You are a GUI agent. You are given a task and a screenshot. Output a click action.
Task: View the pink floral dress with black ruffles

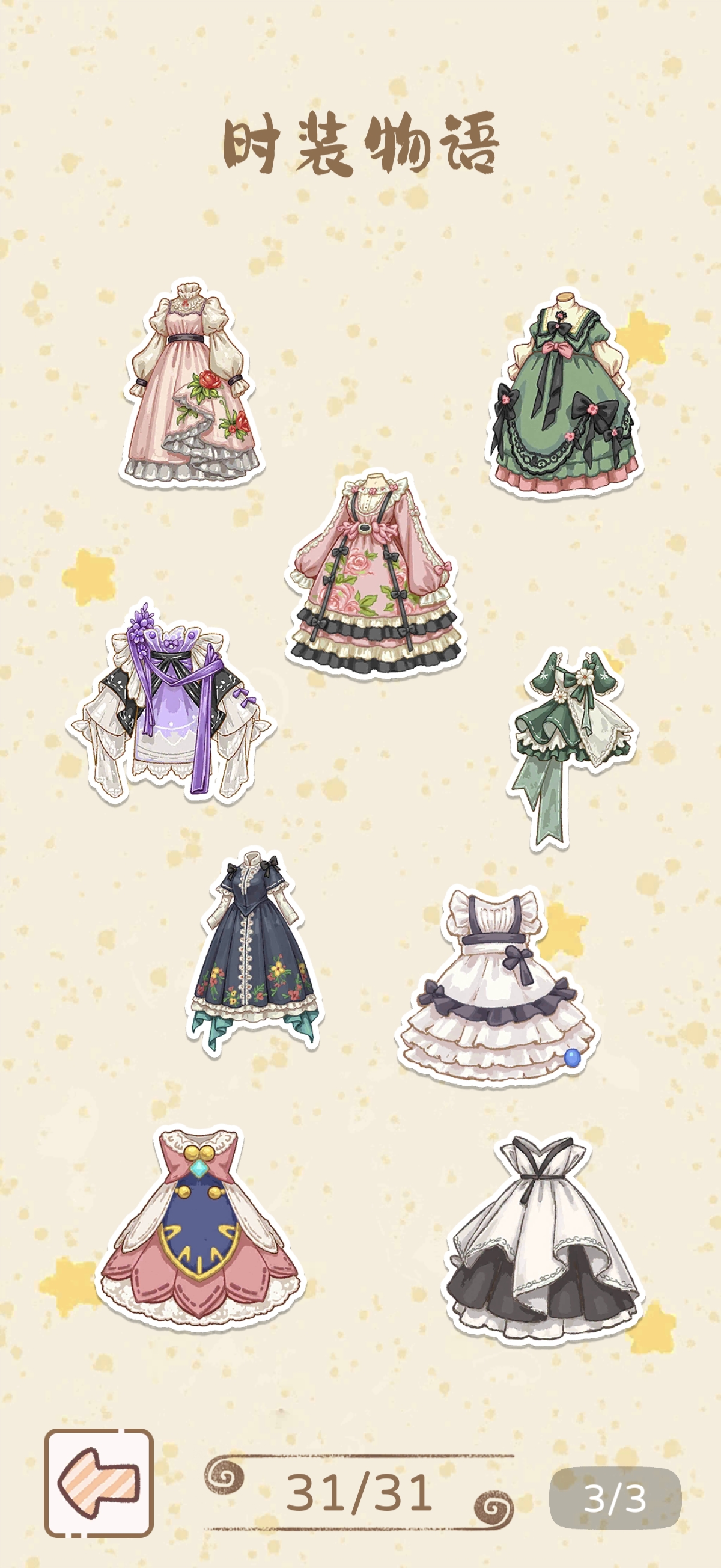click(376, 575)
